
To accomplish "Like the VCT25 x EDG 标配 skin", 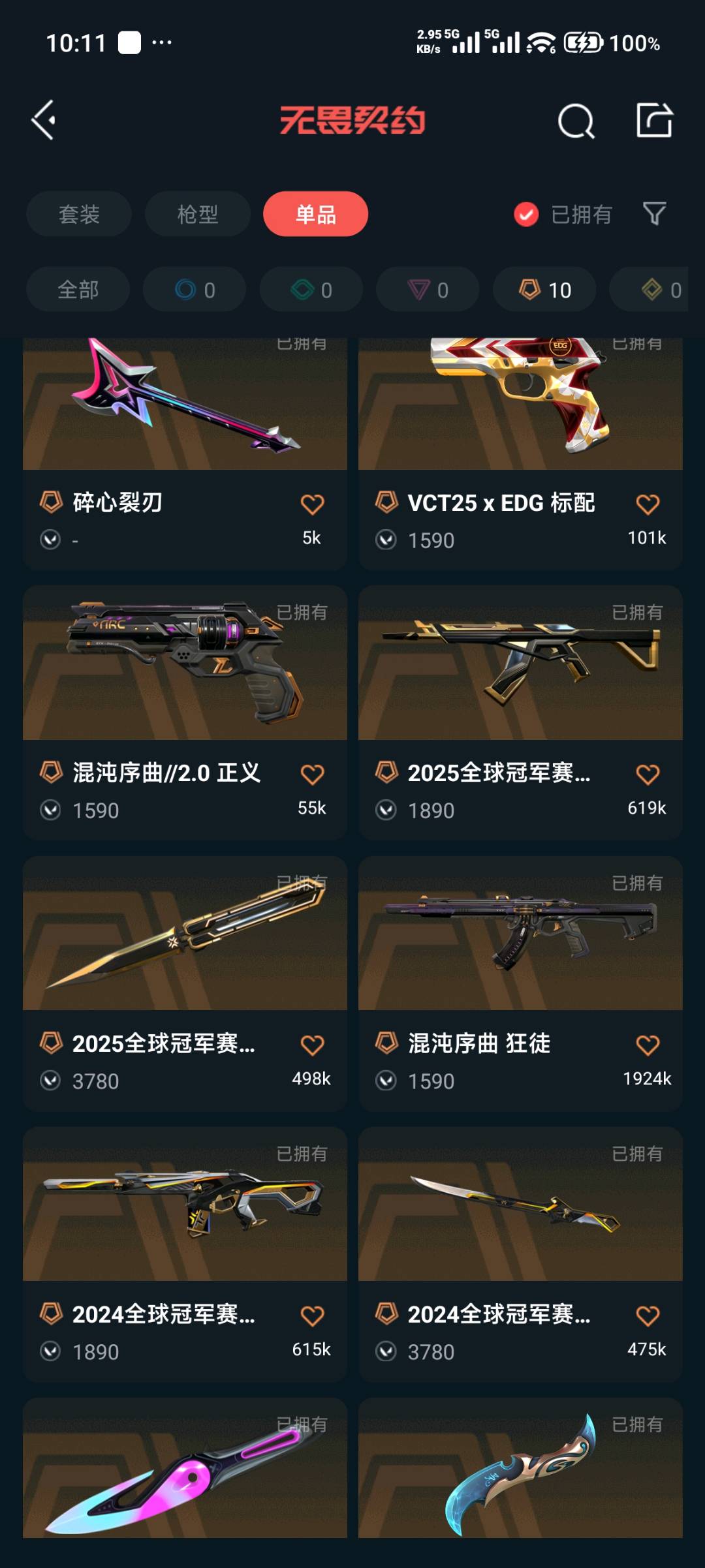I will [x=647, y=504].
